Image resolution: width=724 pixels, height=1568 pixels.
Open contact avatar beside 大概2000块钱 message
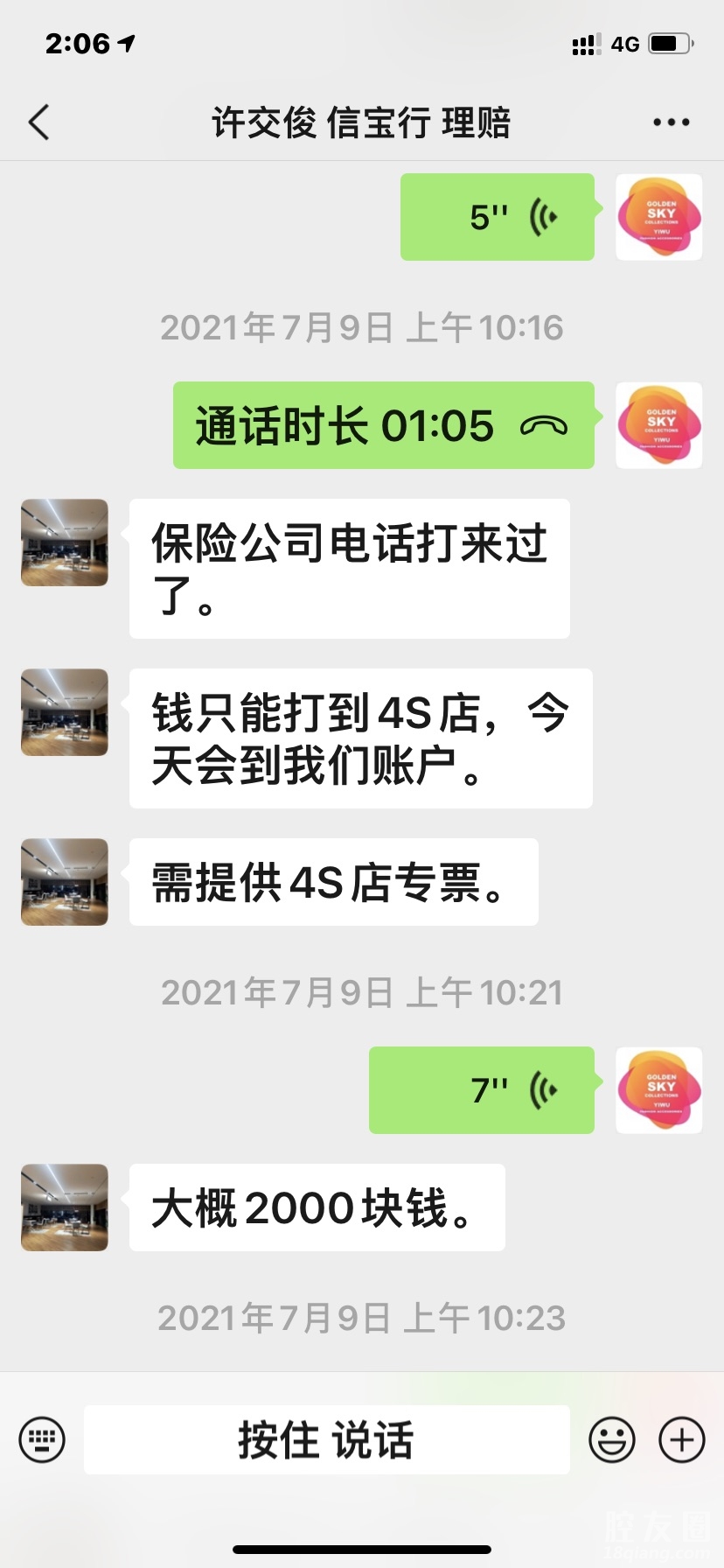click(x=65, y=1207)
